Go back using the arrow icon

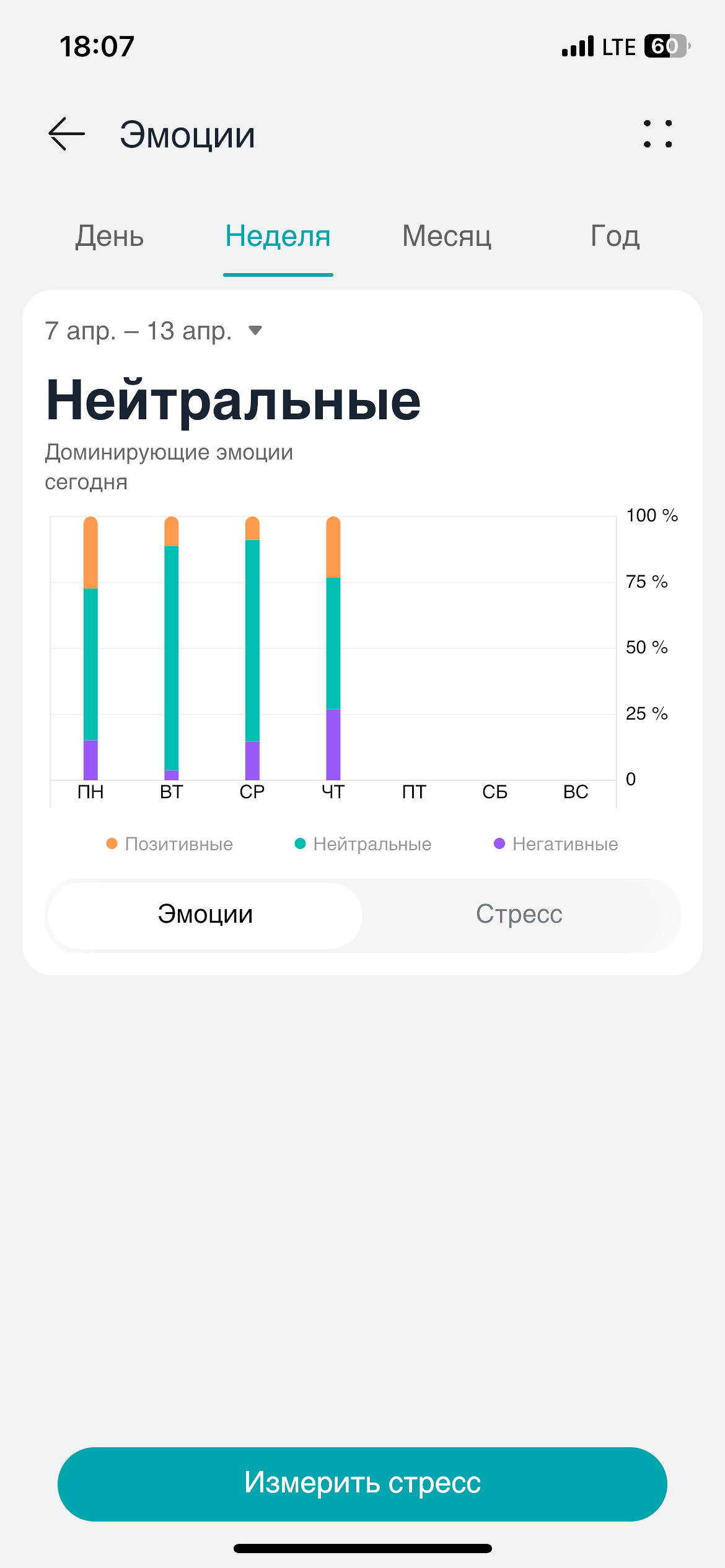(x=66, y=134)
